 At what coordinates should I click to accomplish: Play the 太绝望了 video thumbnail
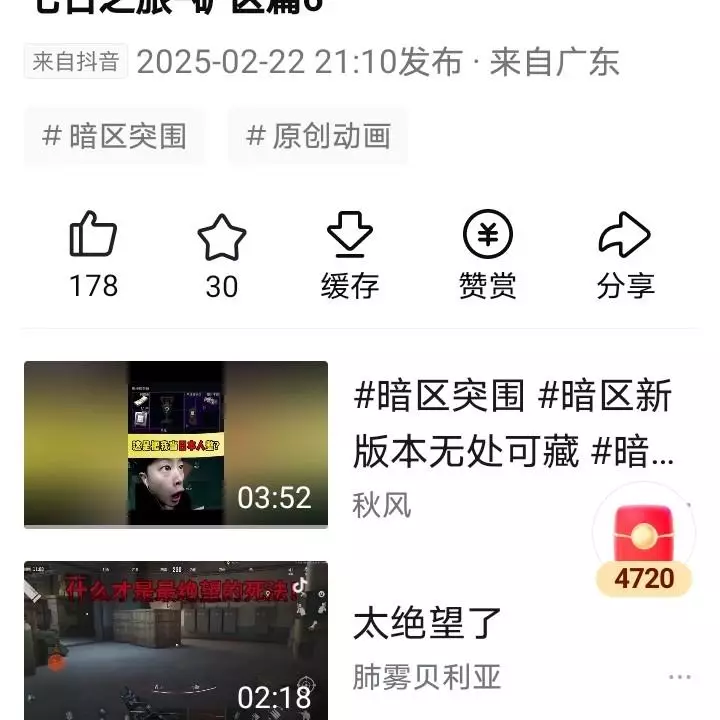coord(176,640)
